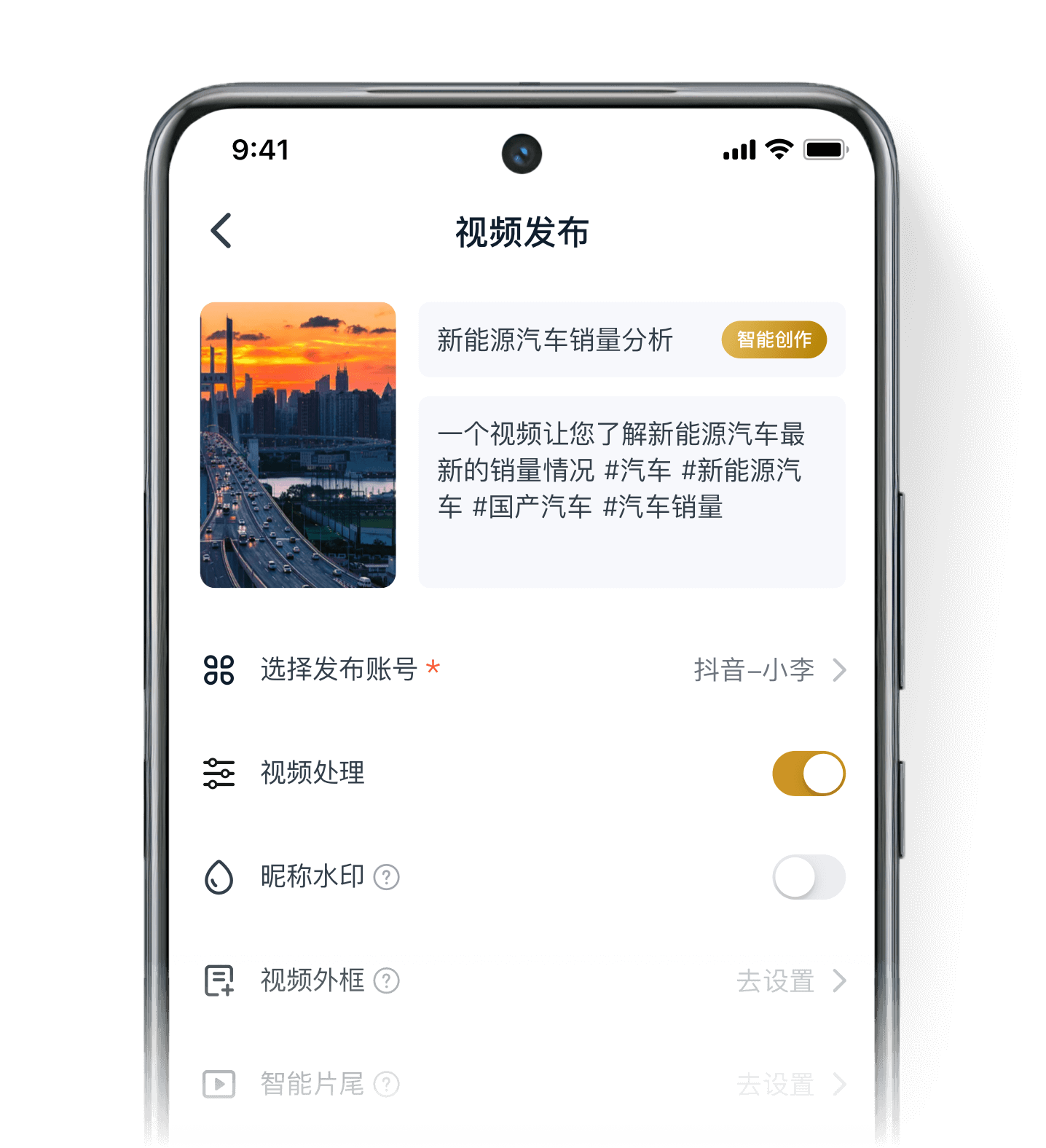Open the video cover thumbnail

[298, 444]
